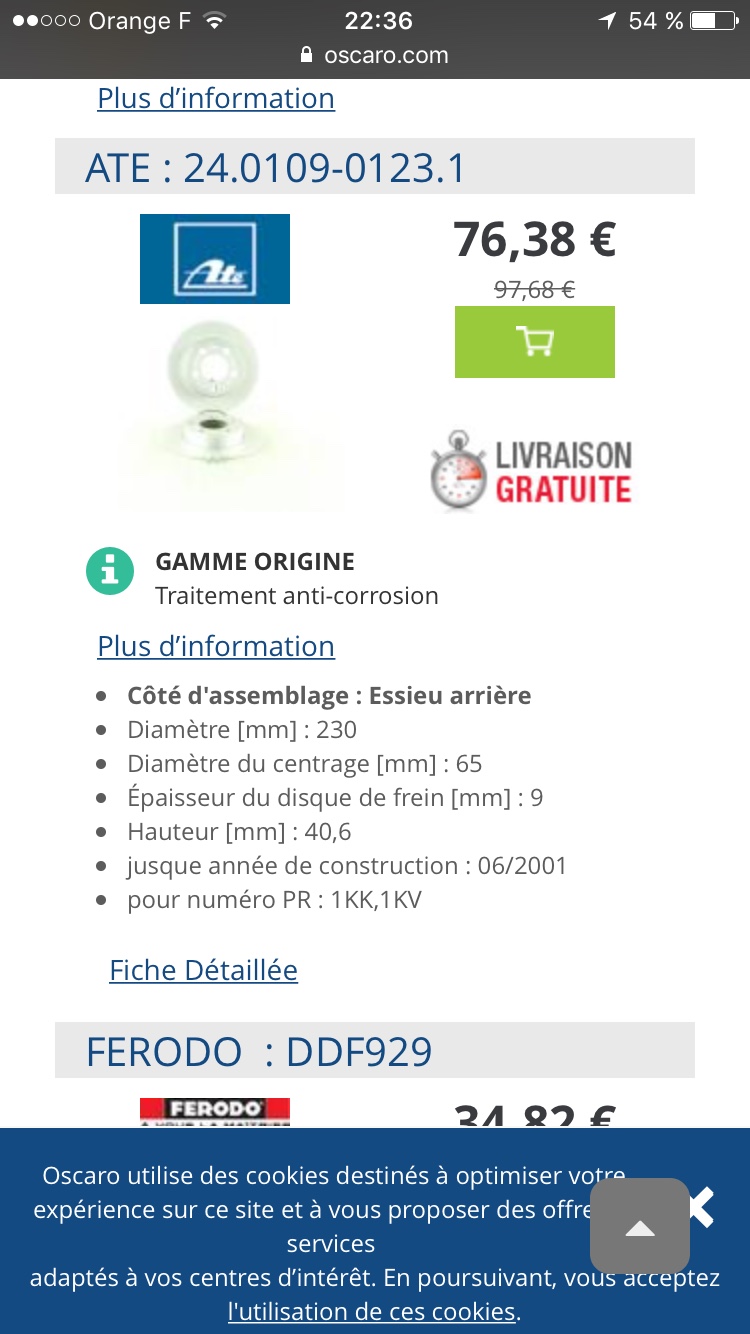The width and height of the screenshot is (750, 1334).
Task: Click the crossed-out 97,68 € price
Action: [534, 290]
